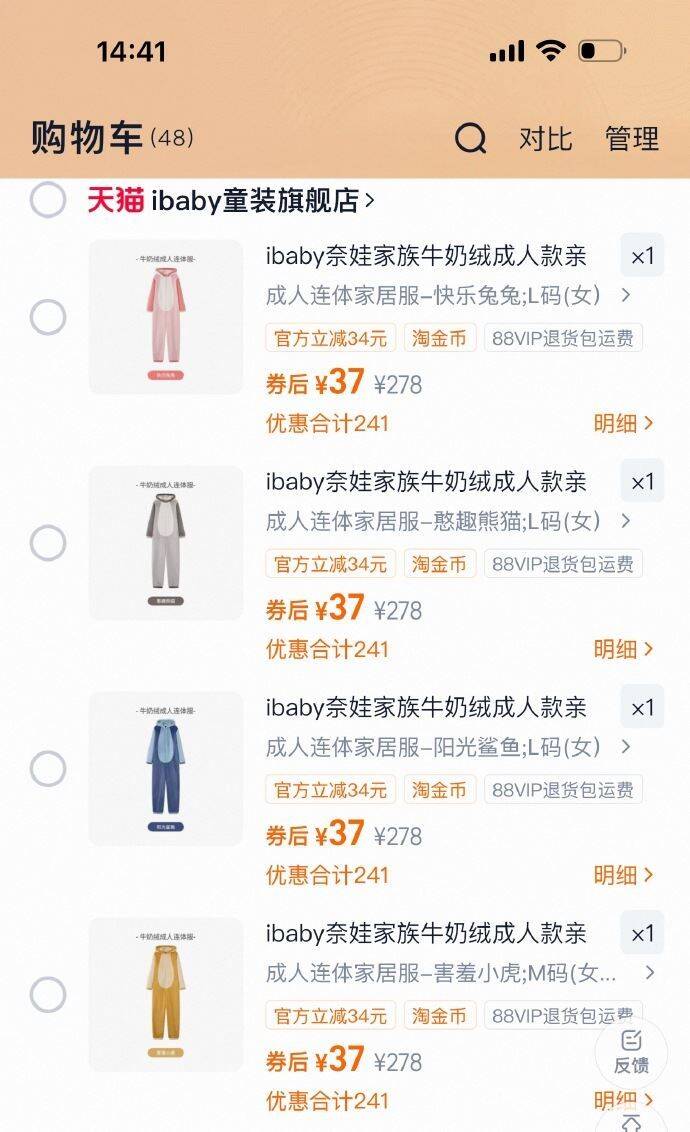Open the pink 快乐兔兔 product image
The height and width of the screenshot is (1132, 690).
click(x=166, y=317)
